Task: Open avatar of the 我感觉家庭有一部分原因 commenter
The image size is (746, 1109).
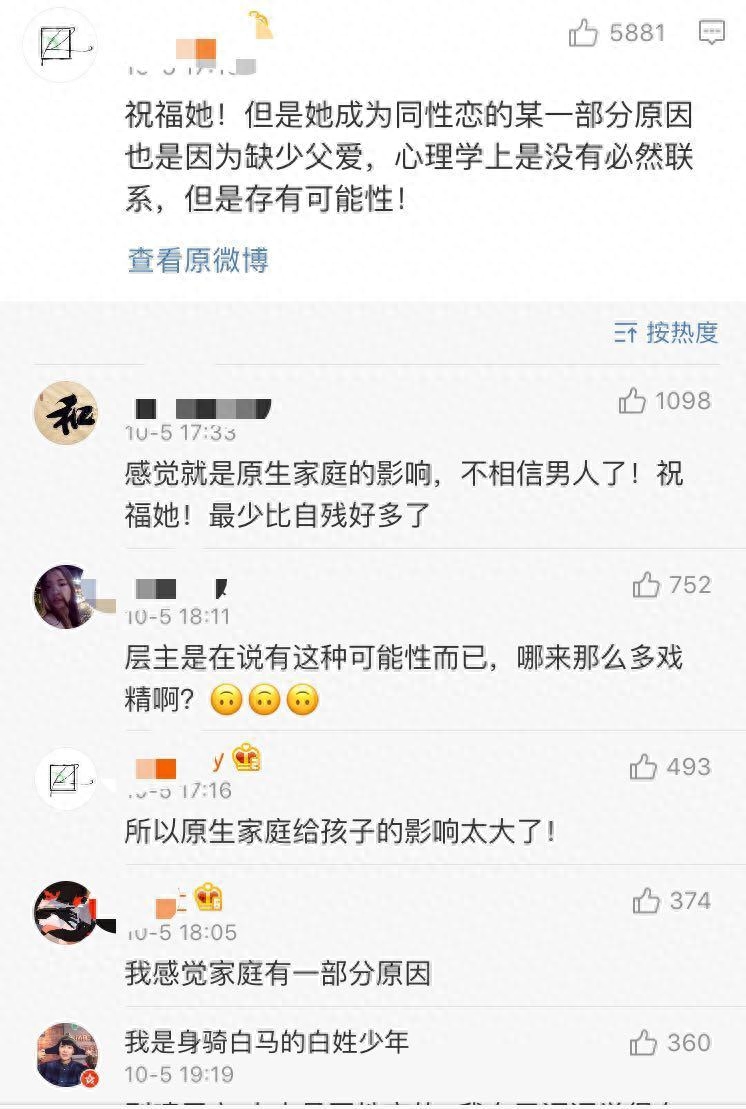Action: [x=66, y=913]
